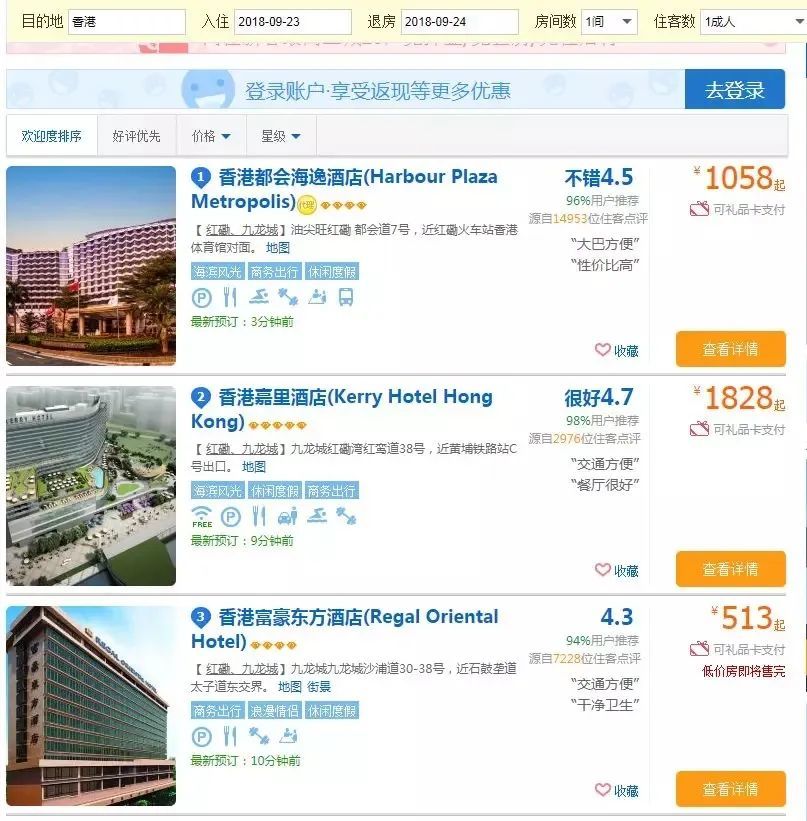Click the airport pickup car icon for Kerry Hotel
The image size is (807, 821).
(x=287, y=517)
